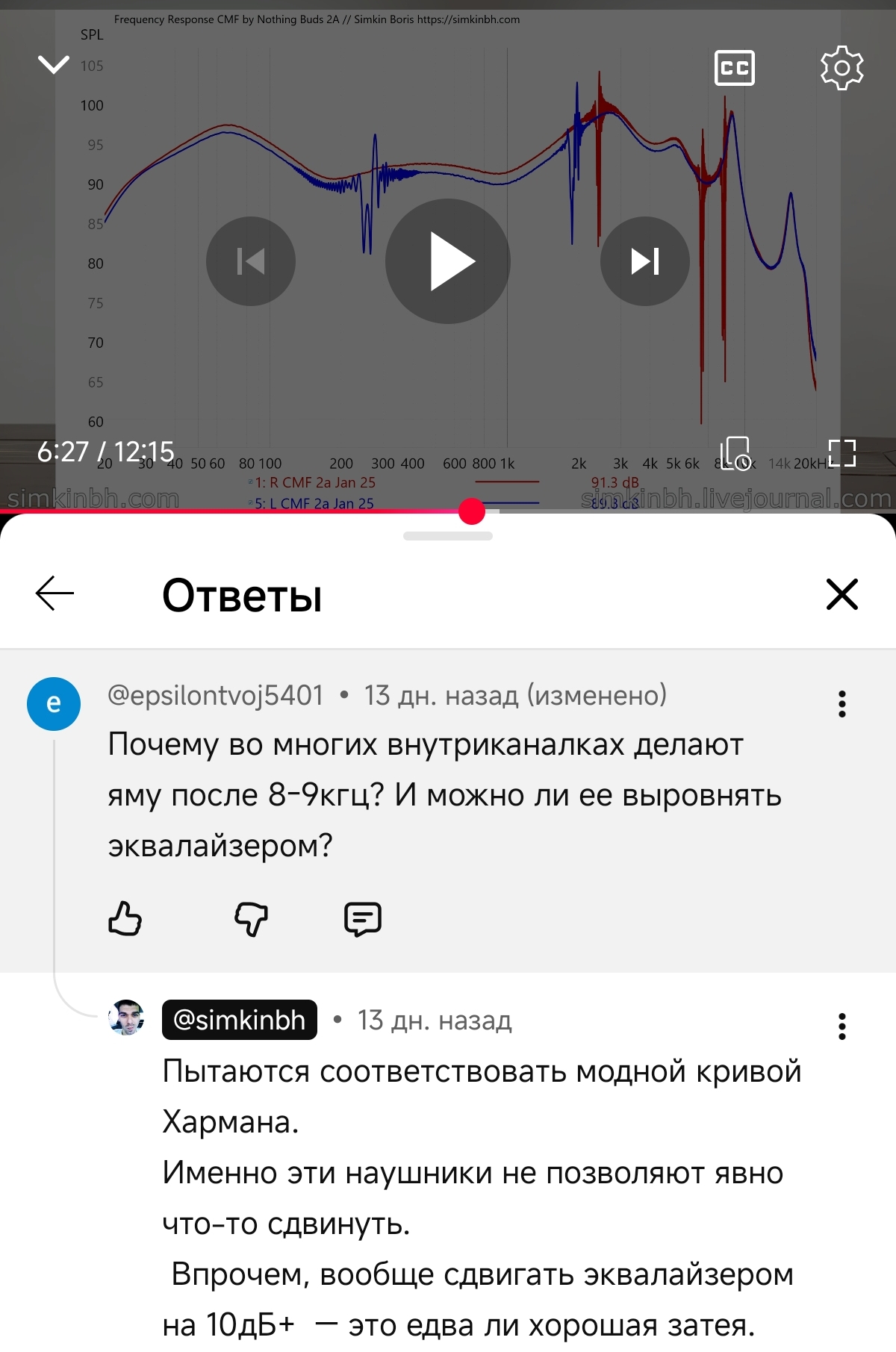Play the paused video
Screen dimensions: 896x1352
pyautogui.click(x=448, y=261)
